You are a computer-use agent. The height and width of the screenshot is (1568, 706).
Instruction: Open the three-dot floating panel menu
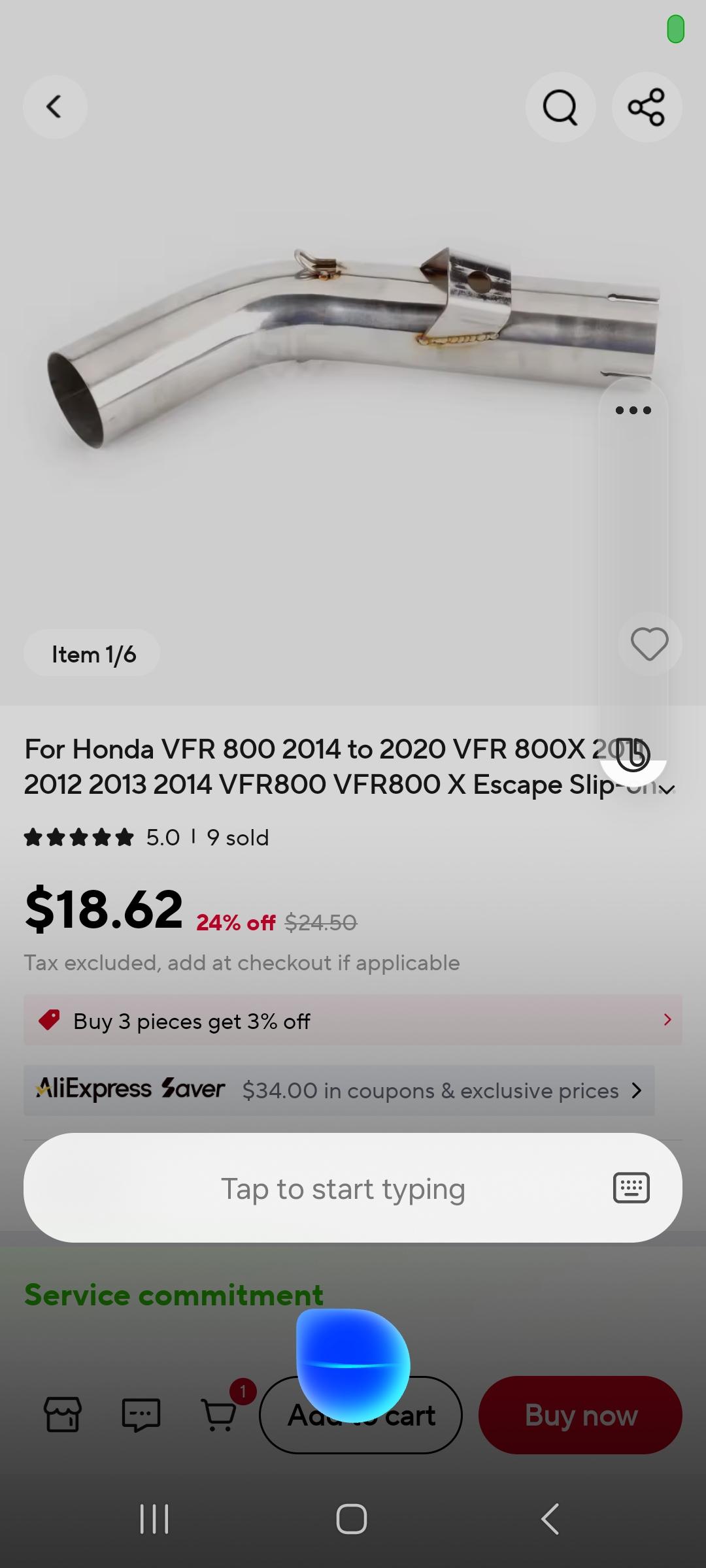point(633,410)
